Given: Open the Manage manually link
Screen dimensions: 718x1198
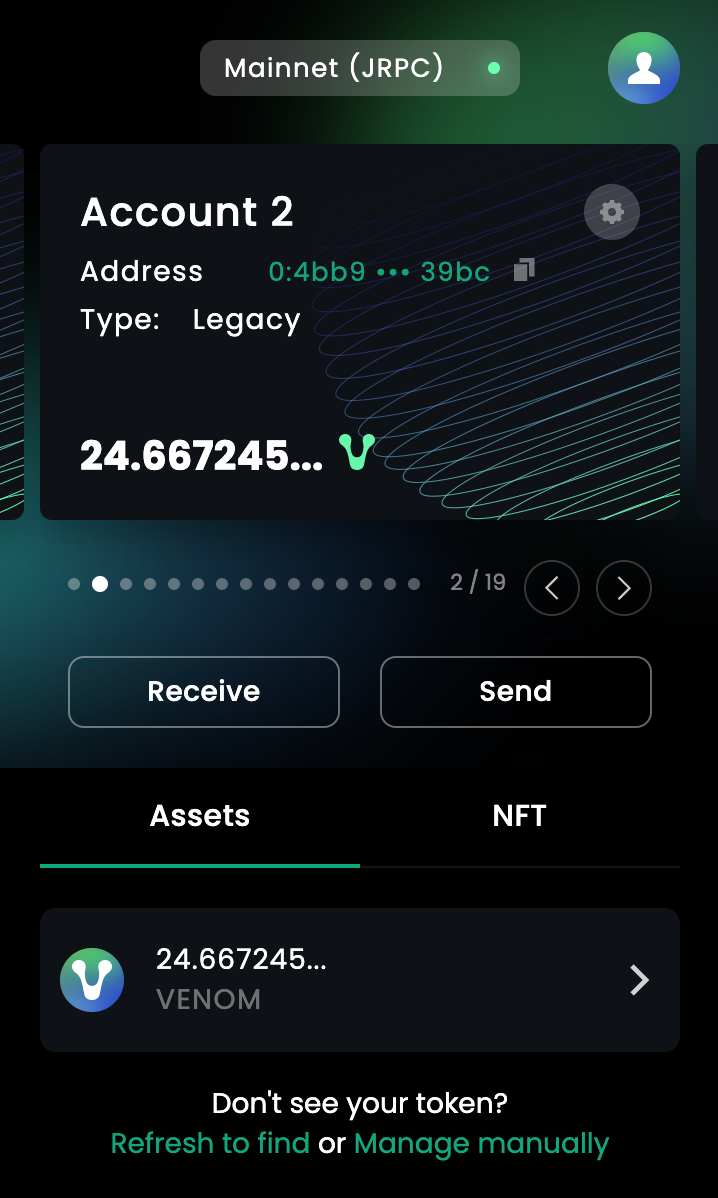Looking at the screenshot, I should click(x=481, y=1143).
